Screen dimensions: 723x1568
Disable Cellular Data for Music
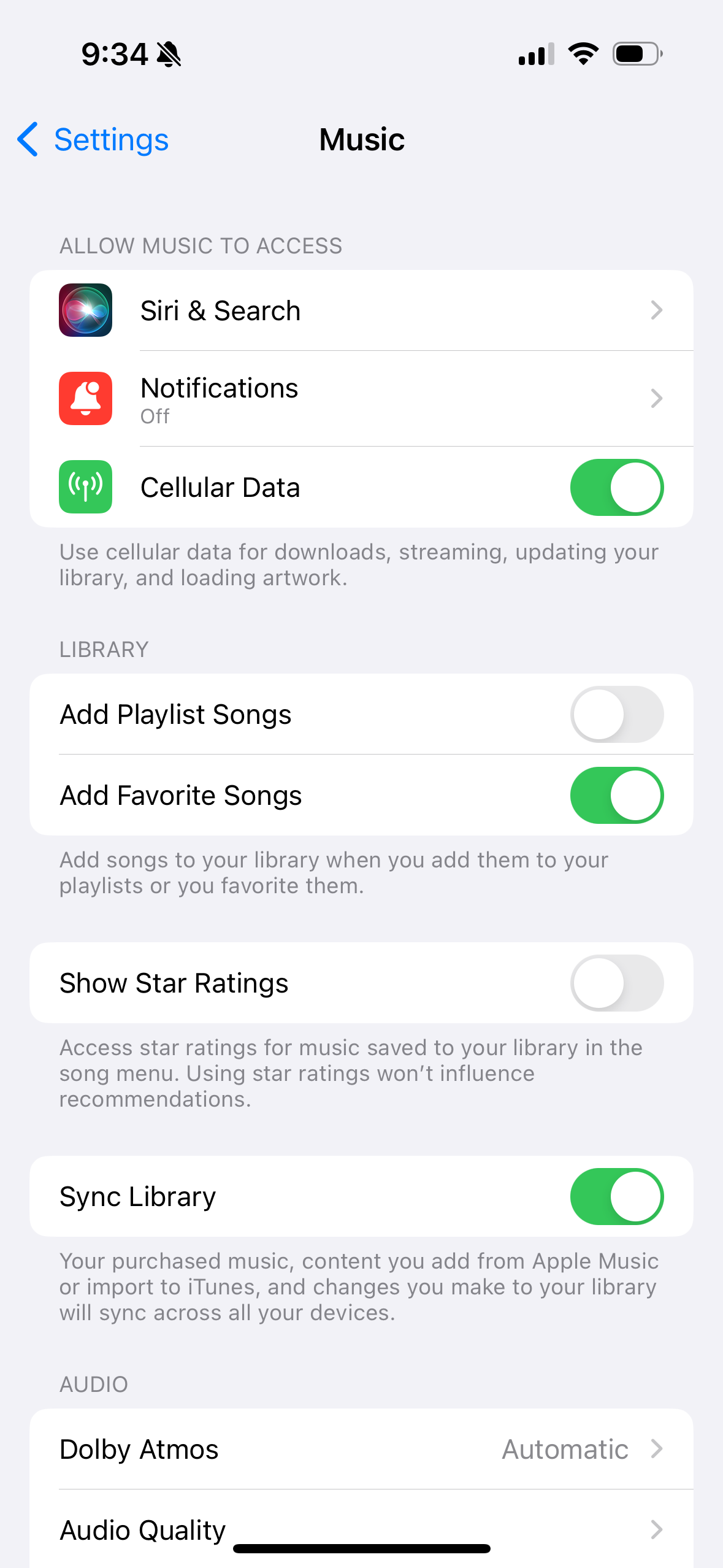(616, 486)
